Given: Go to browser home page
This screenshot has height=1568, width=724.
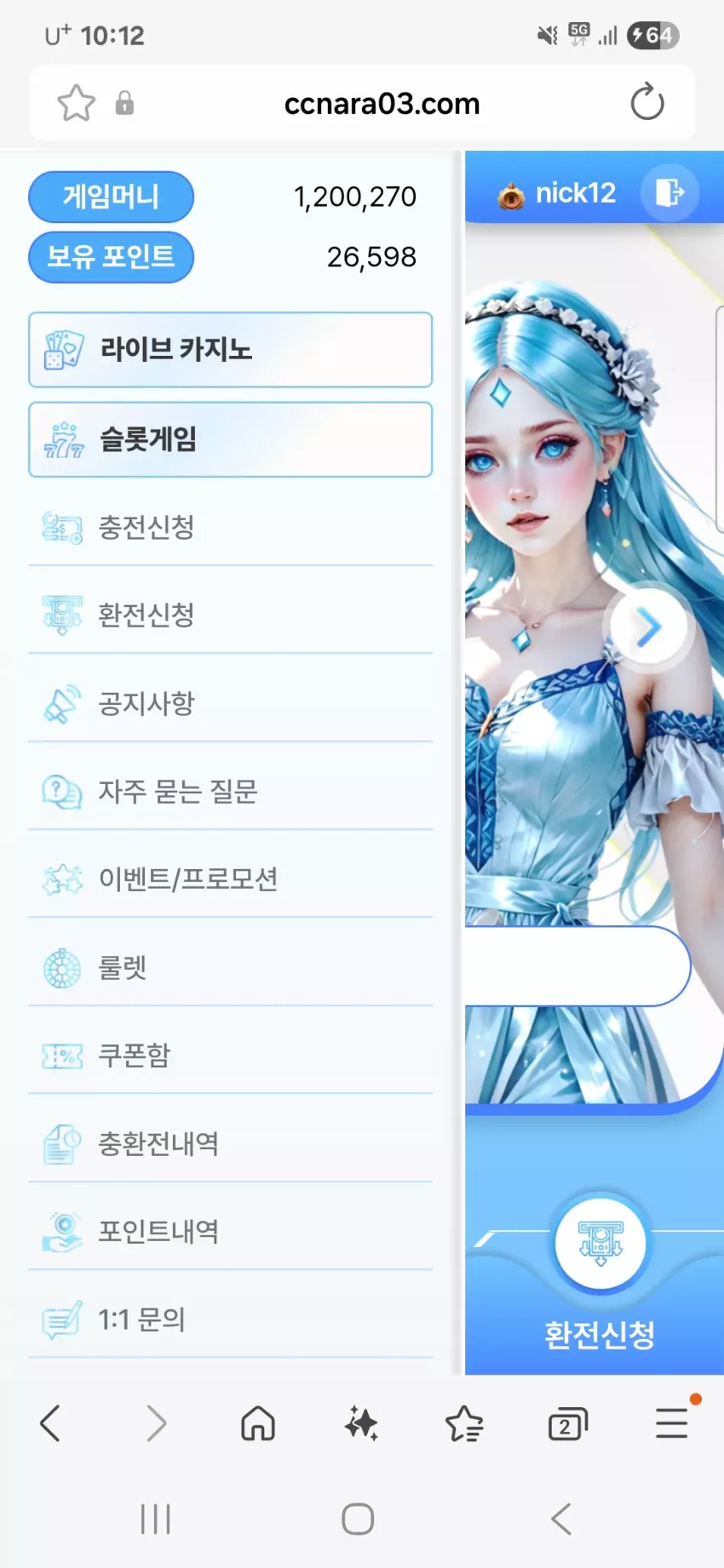Looking at the screenshot, I should click(x=258, y=1423).
